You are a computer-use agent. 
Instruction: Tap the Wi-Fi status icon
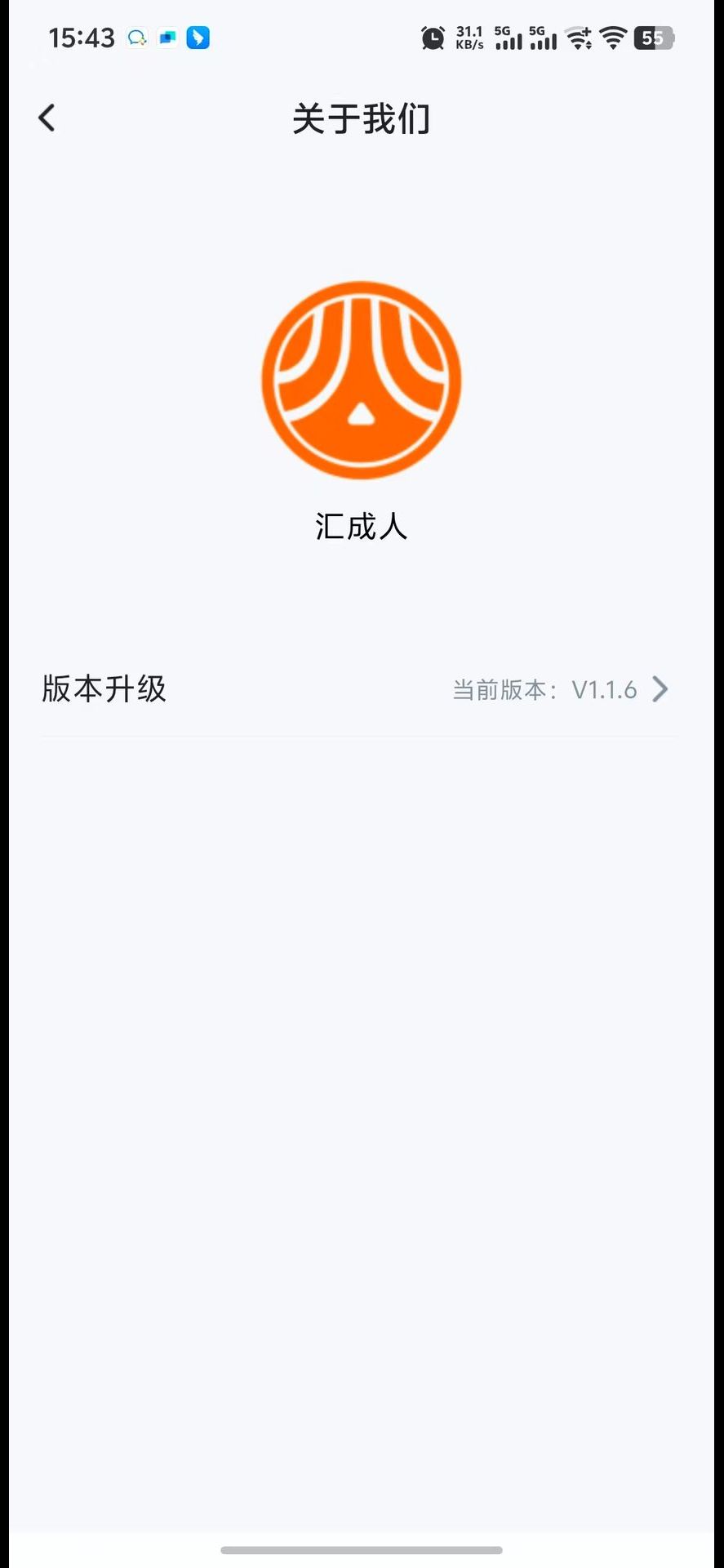[x=614, y=38]
